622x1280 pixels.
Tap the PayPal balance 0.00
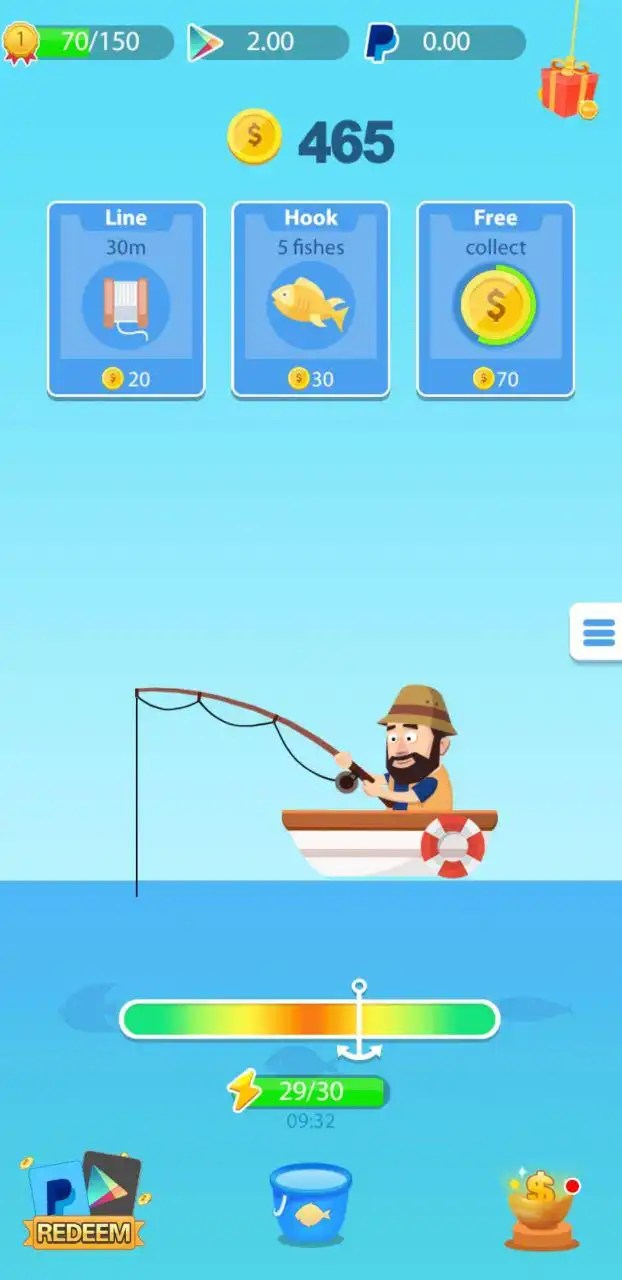[444, 42]
